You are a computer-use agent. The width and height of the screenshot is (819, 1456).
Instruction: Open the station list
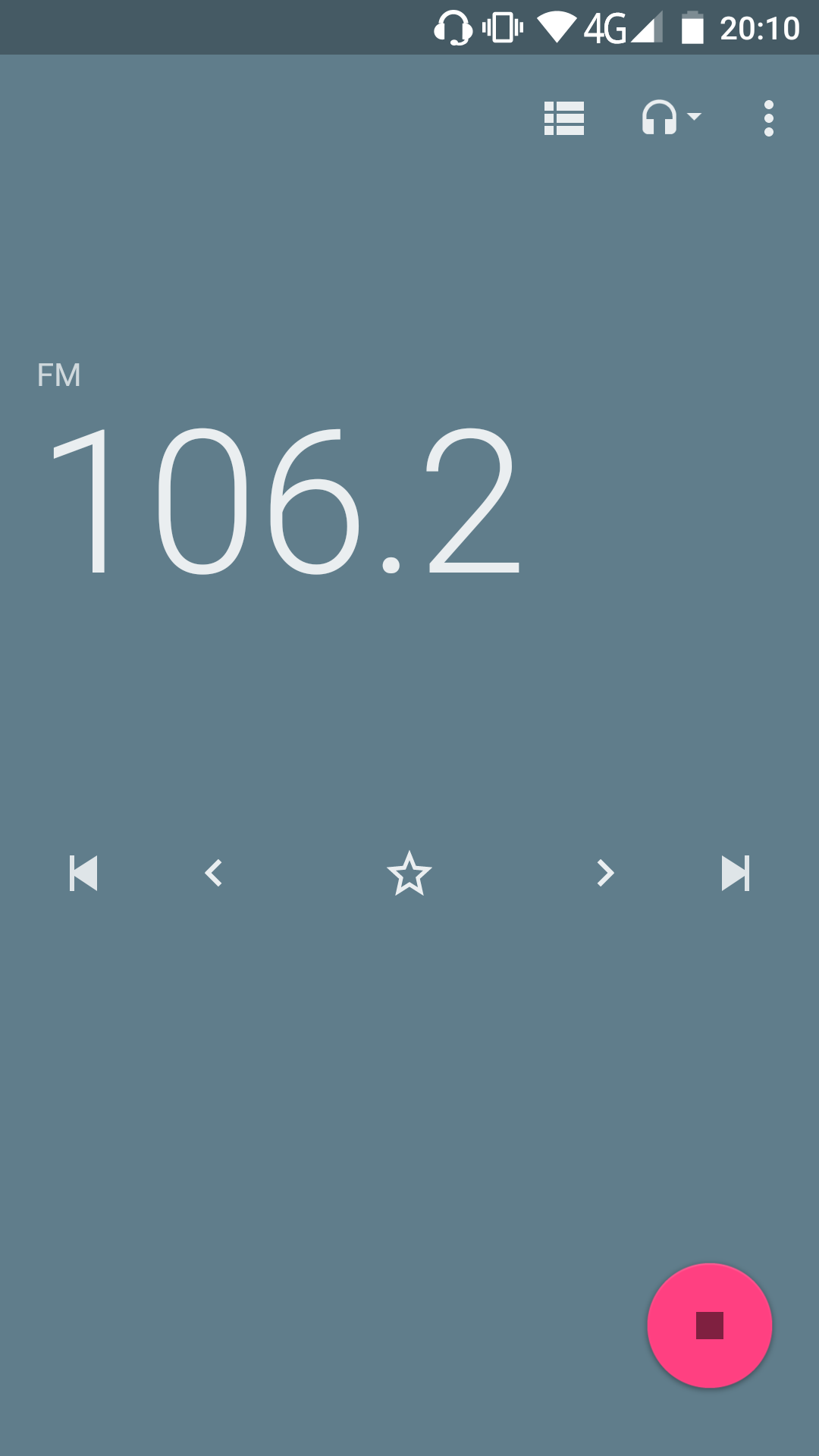coord(564,118)
